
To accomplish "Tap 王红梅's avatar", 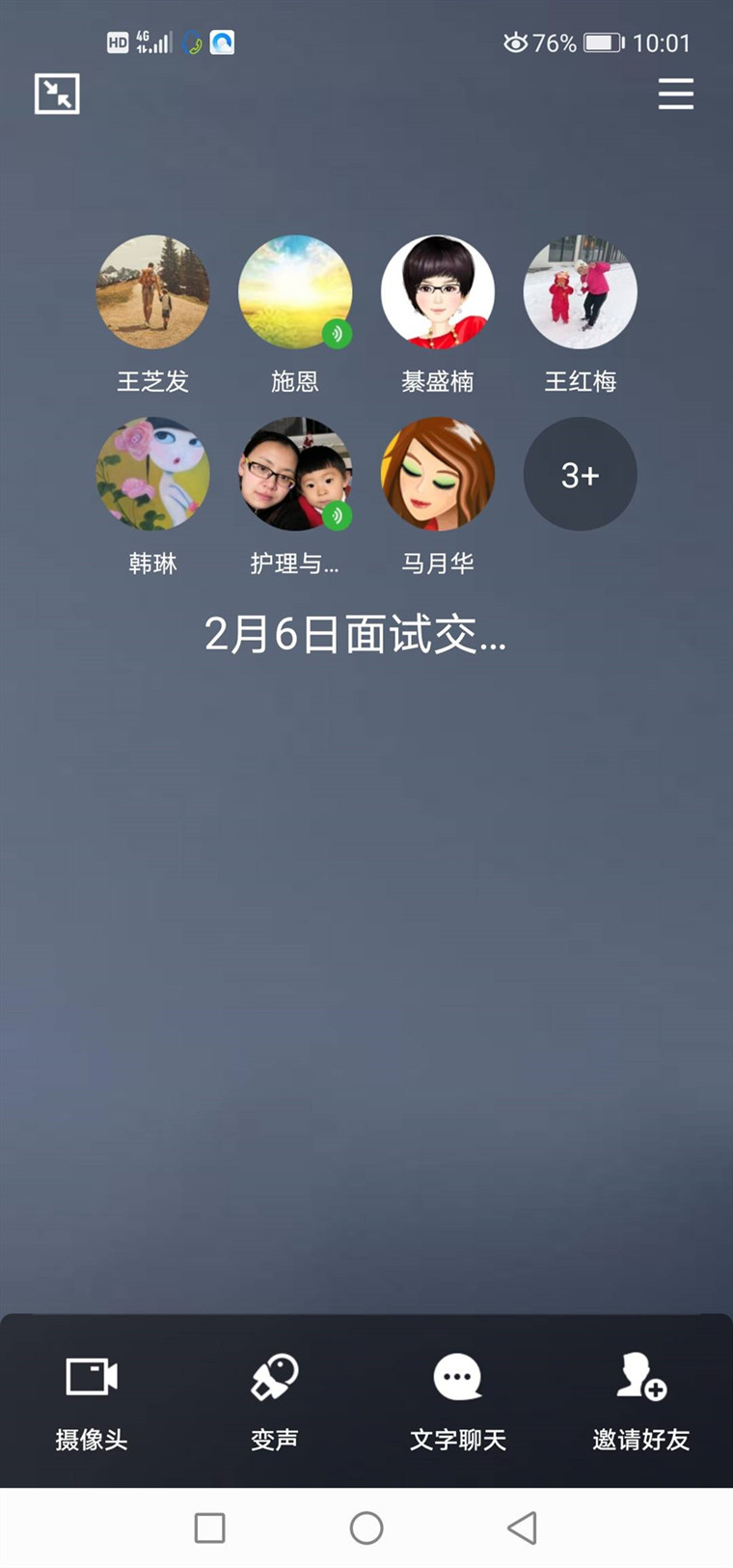I will coord(581,291).
